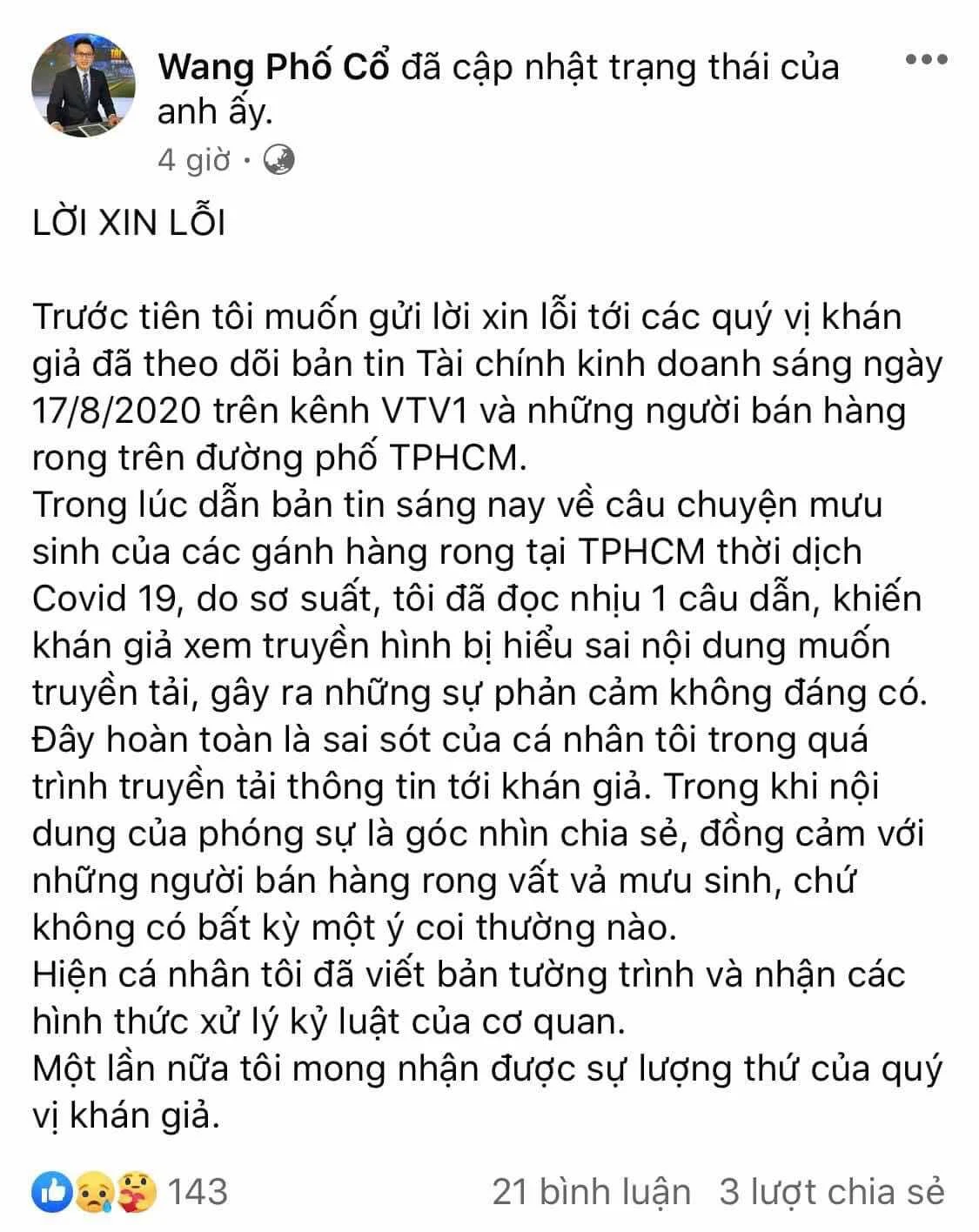The image size is (979, 1232).
Task: Open the Wang Phố Cổ profile name link
Action: [x=273, y=67]
